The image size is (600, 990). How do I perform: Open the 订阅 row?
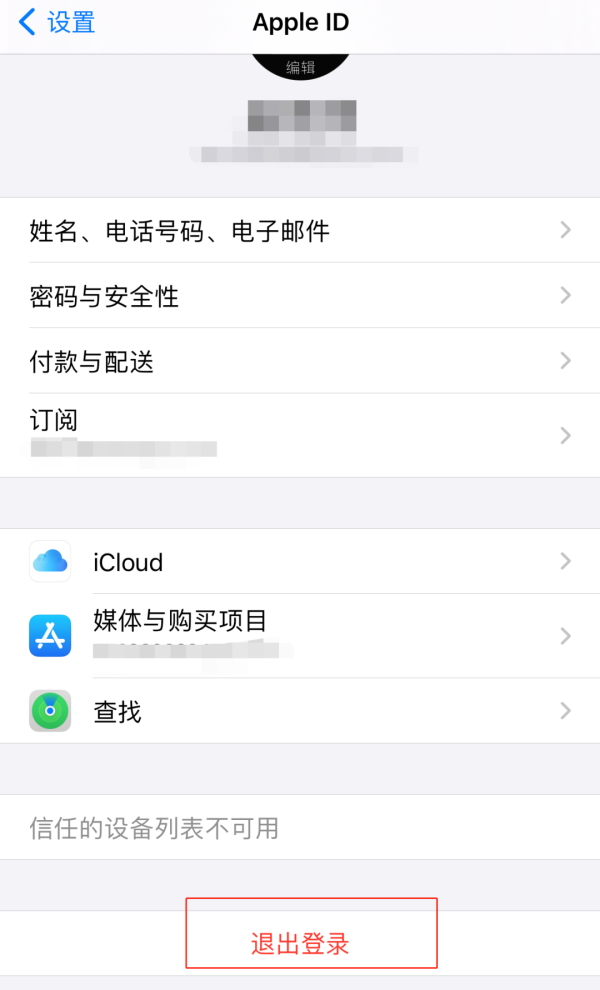[300, 436]
